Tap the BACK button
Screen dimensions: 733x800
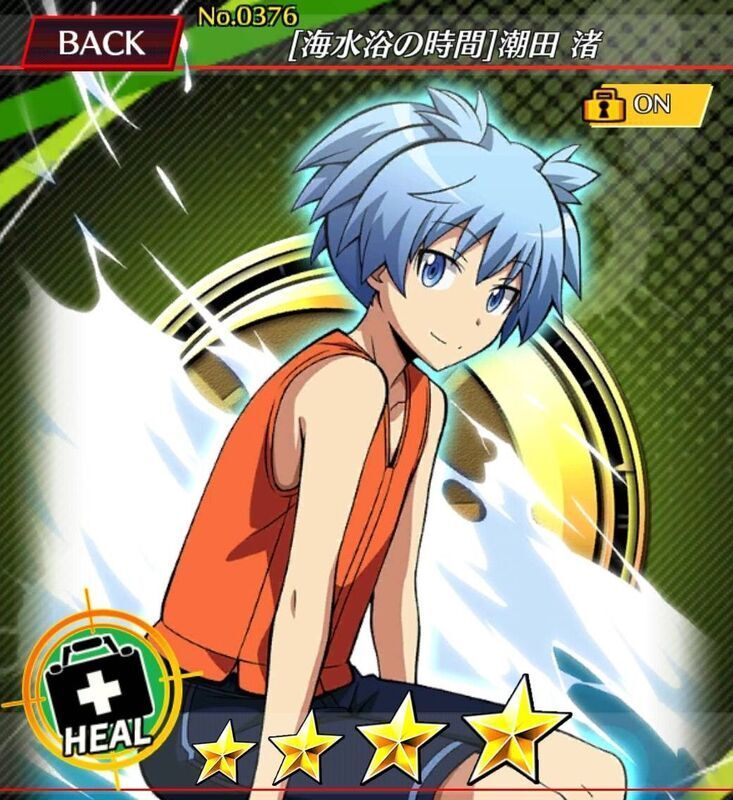click(100, 43)
